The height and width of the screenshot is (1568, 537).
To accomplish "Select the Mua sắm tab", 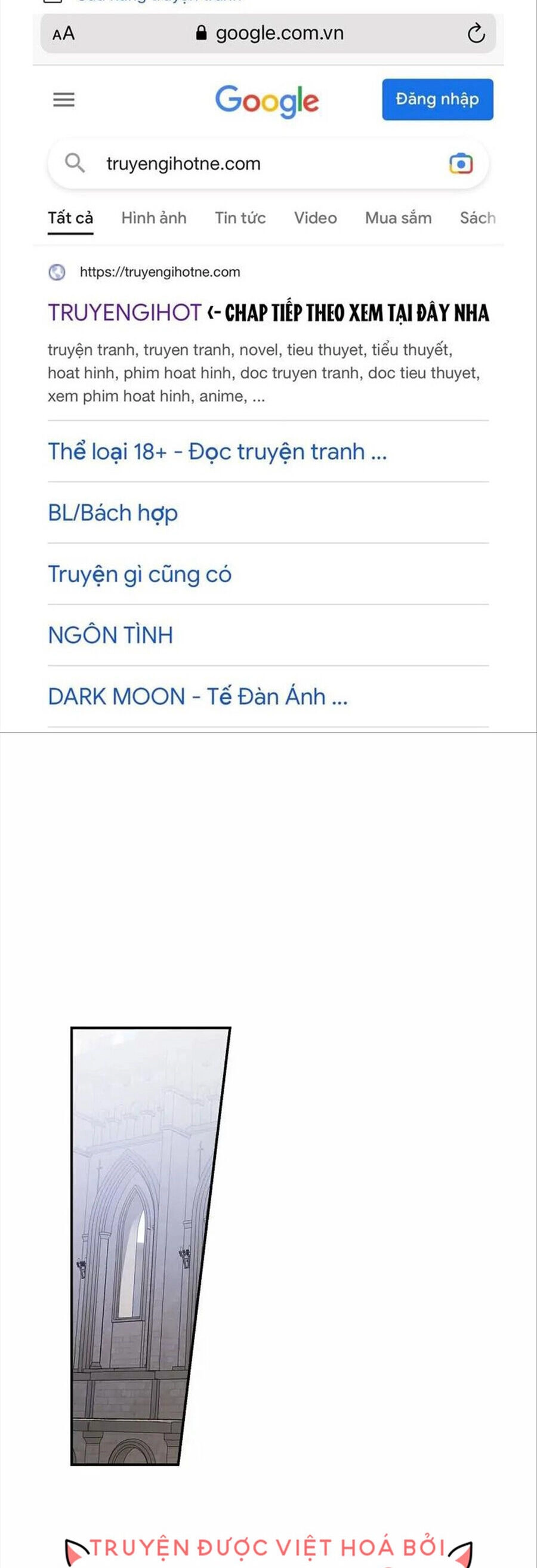I will (398, 218).
